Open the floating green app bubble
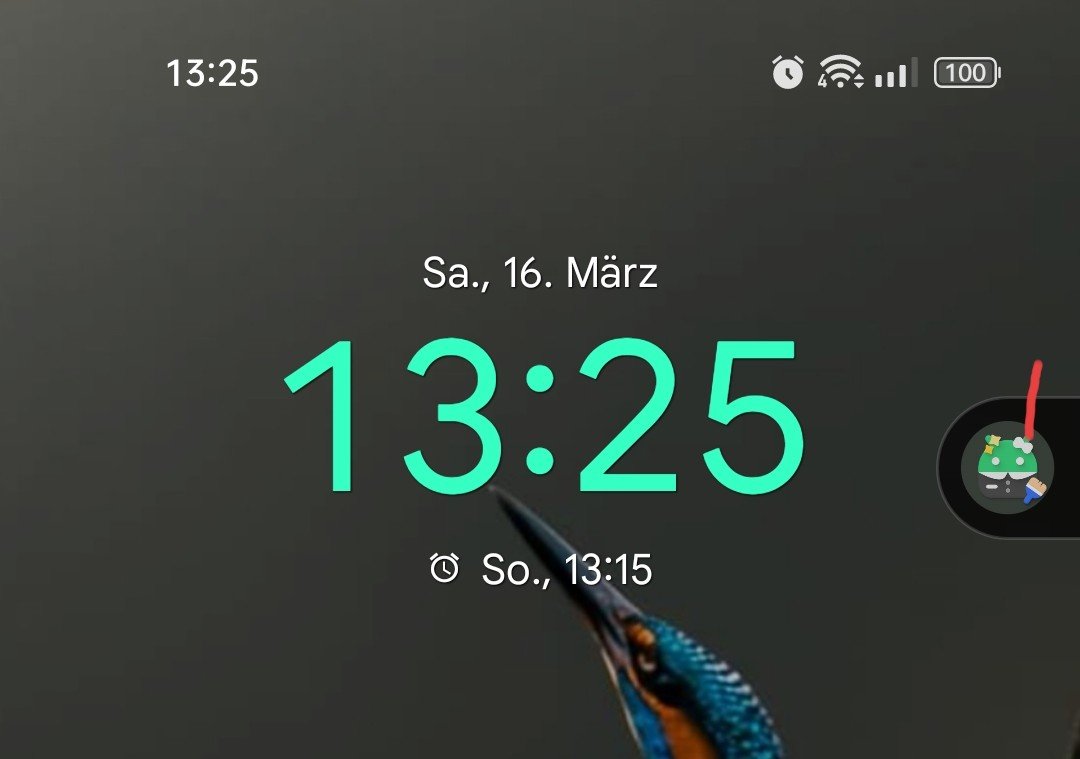The image size is (1080, 759). pos(1007,469)
